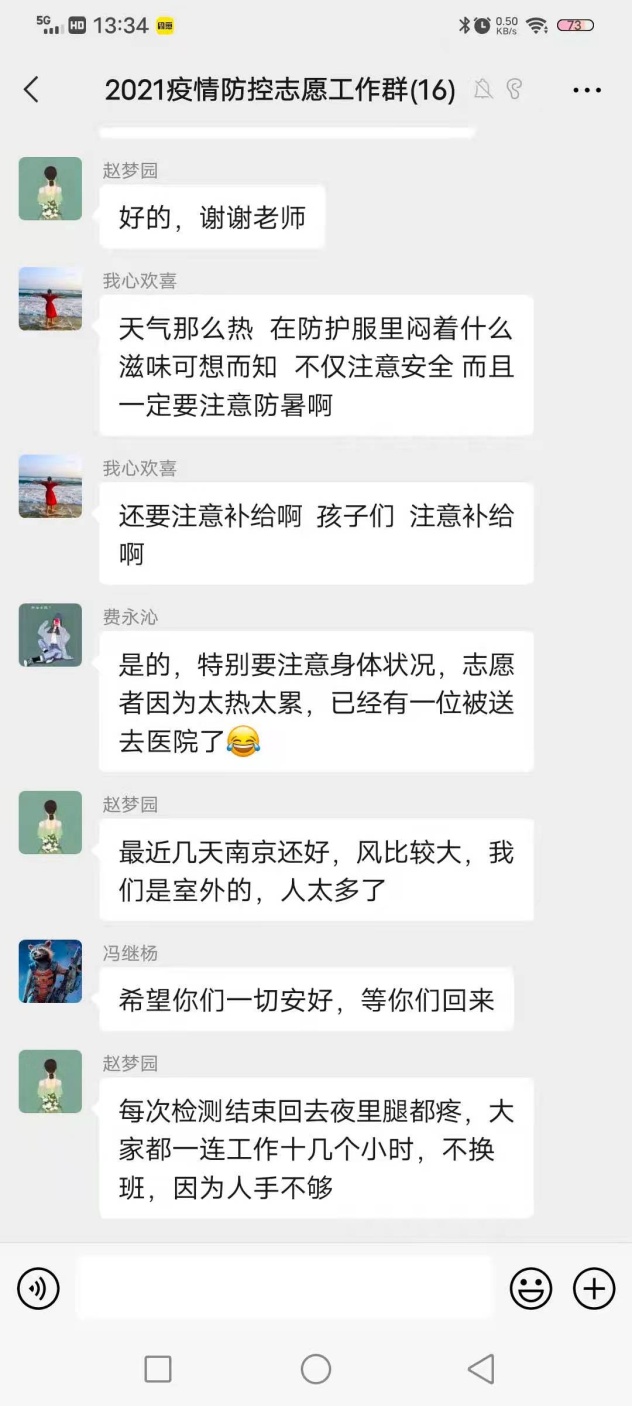Go back to the chat list
The width and height of the screenshot is (632, 1406).
[31, 90]
